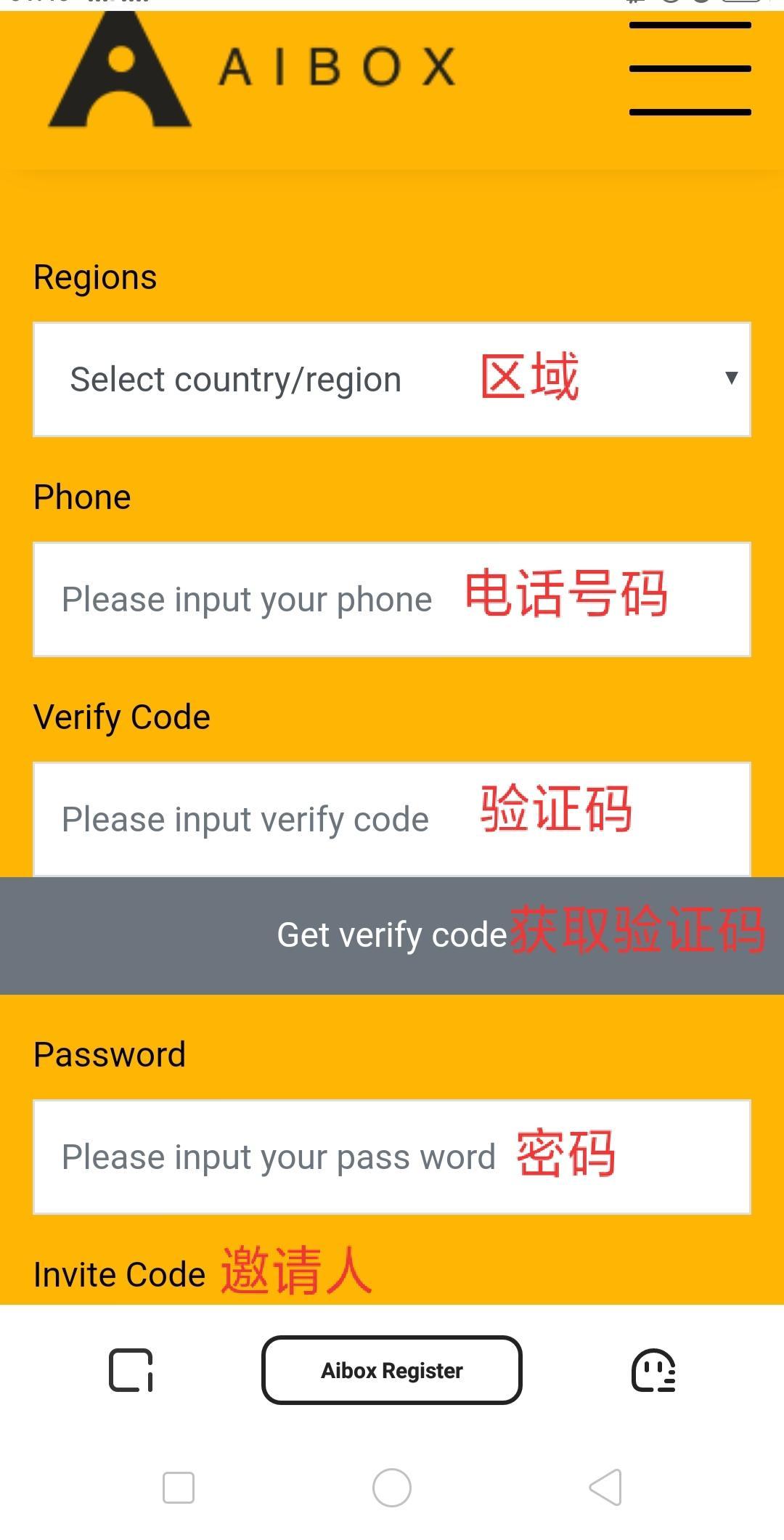
Task: Go to the system home screen
Action: tap(392, 1487)
